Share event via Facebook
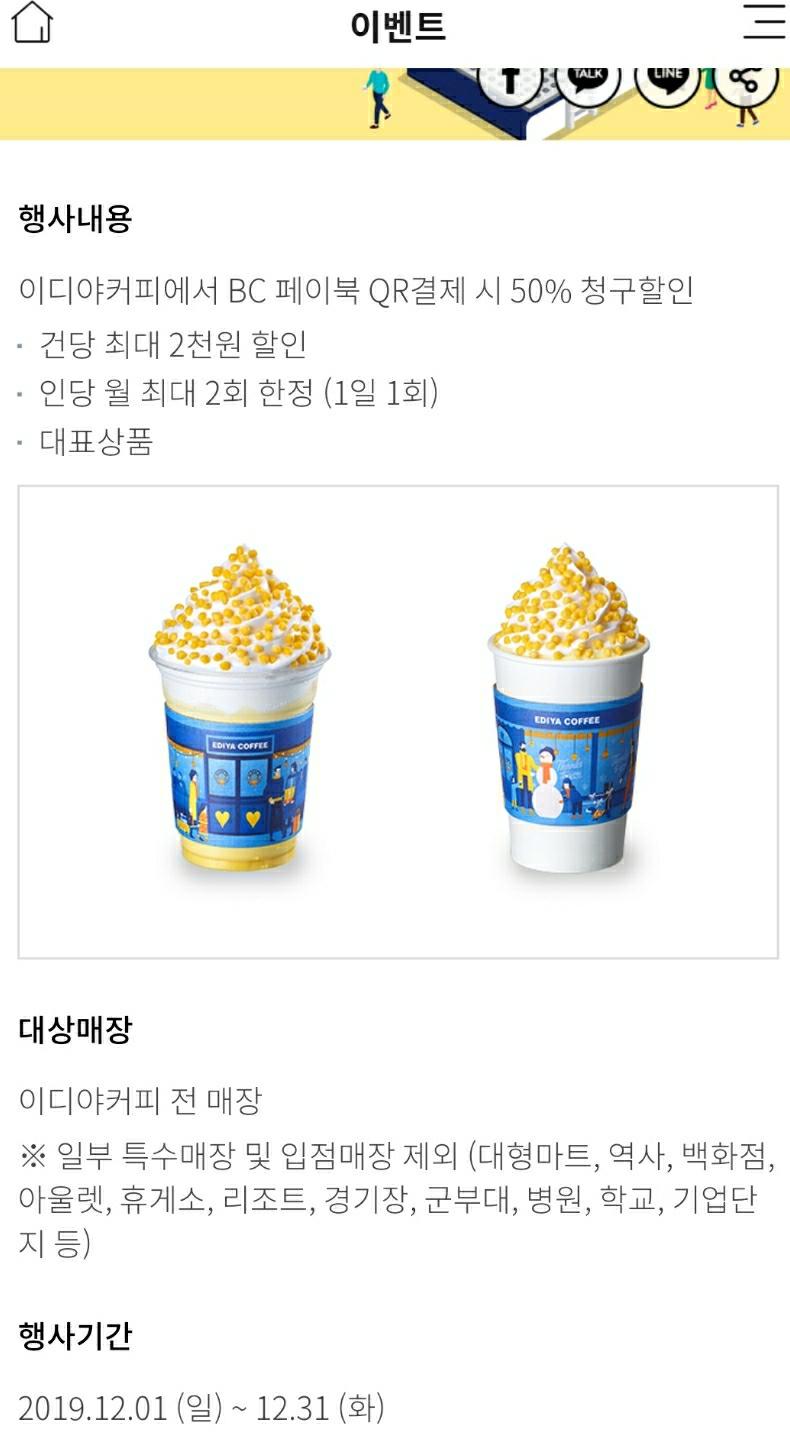The height and width of the screenshot is (1439, 790). [x=509, y=80]
